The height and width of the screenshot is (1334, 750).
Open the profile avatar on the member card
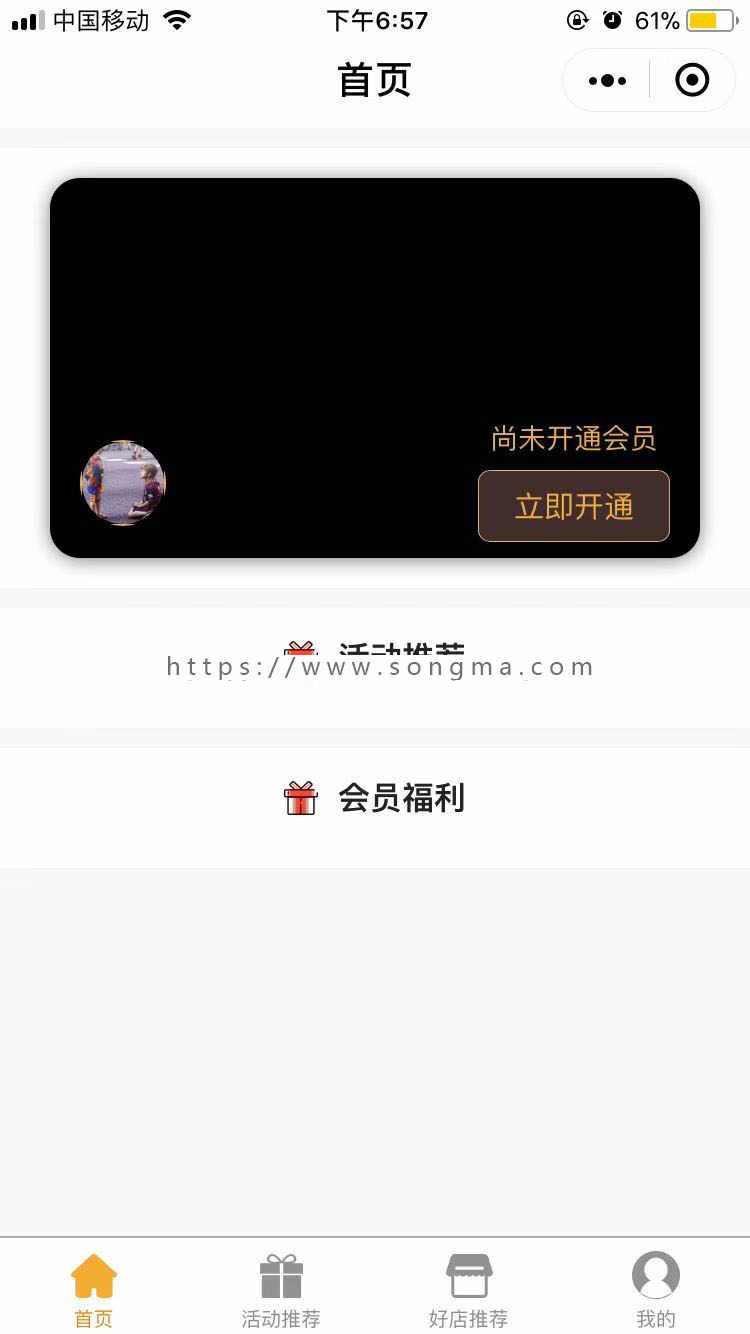pyautogui.click(x=123, y=483)
